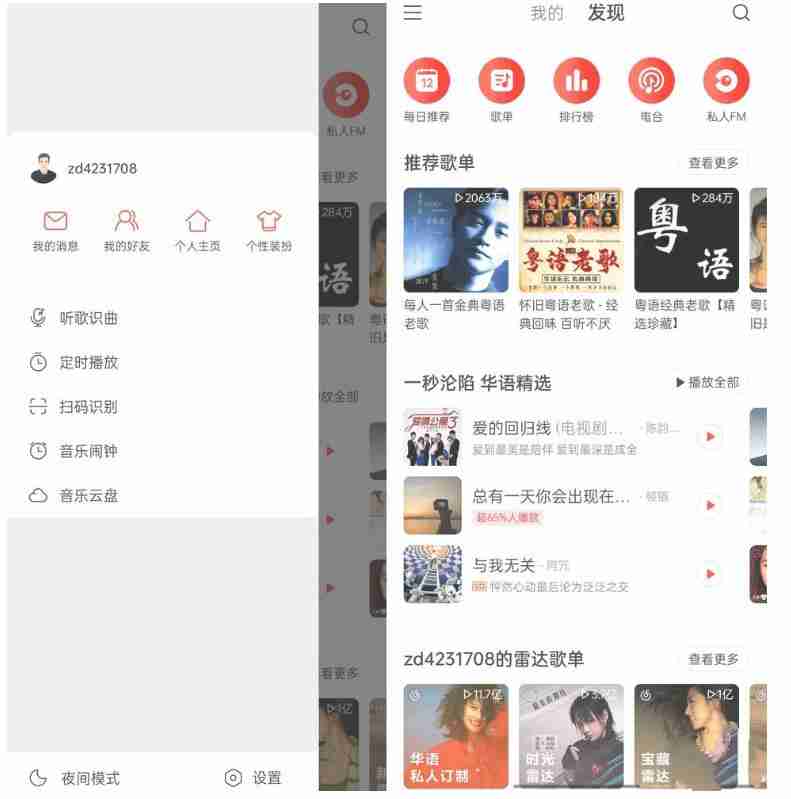Open 华语私人订制 radar playlist

[x=455, y=736]
